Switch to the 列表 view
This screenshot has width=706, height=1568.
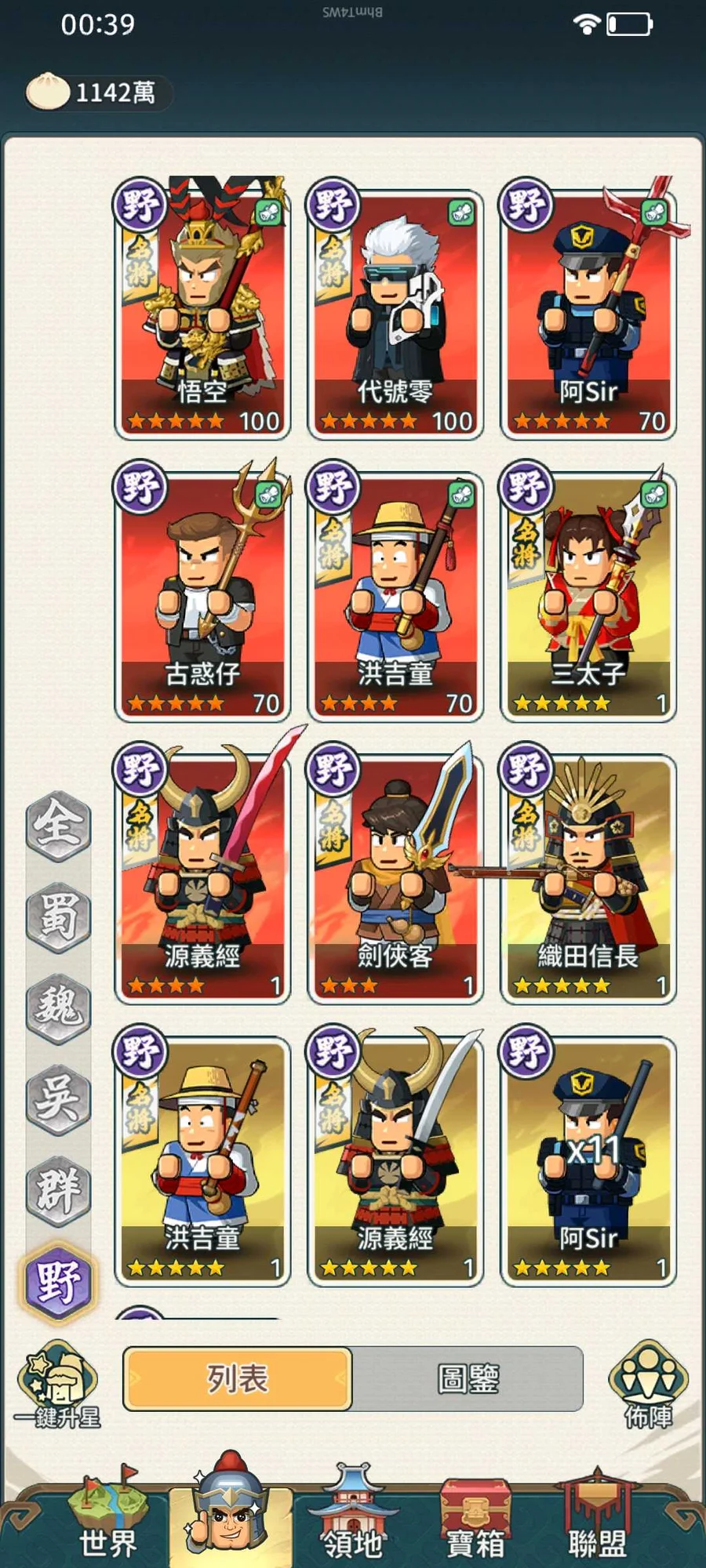[237, 1378]
